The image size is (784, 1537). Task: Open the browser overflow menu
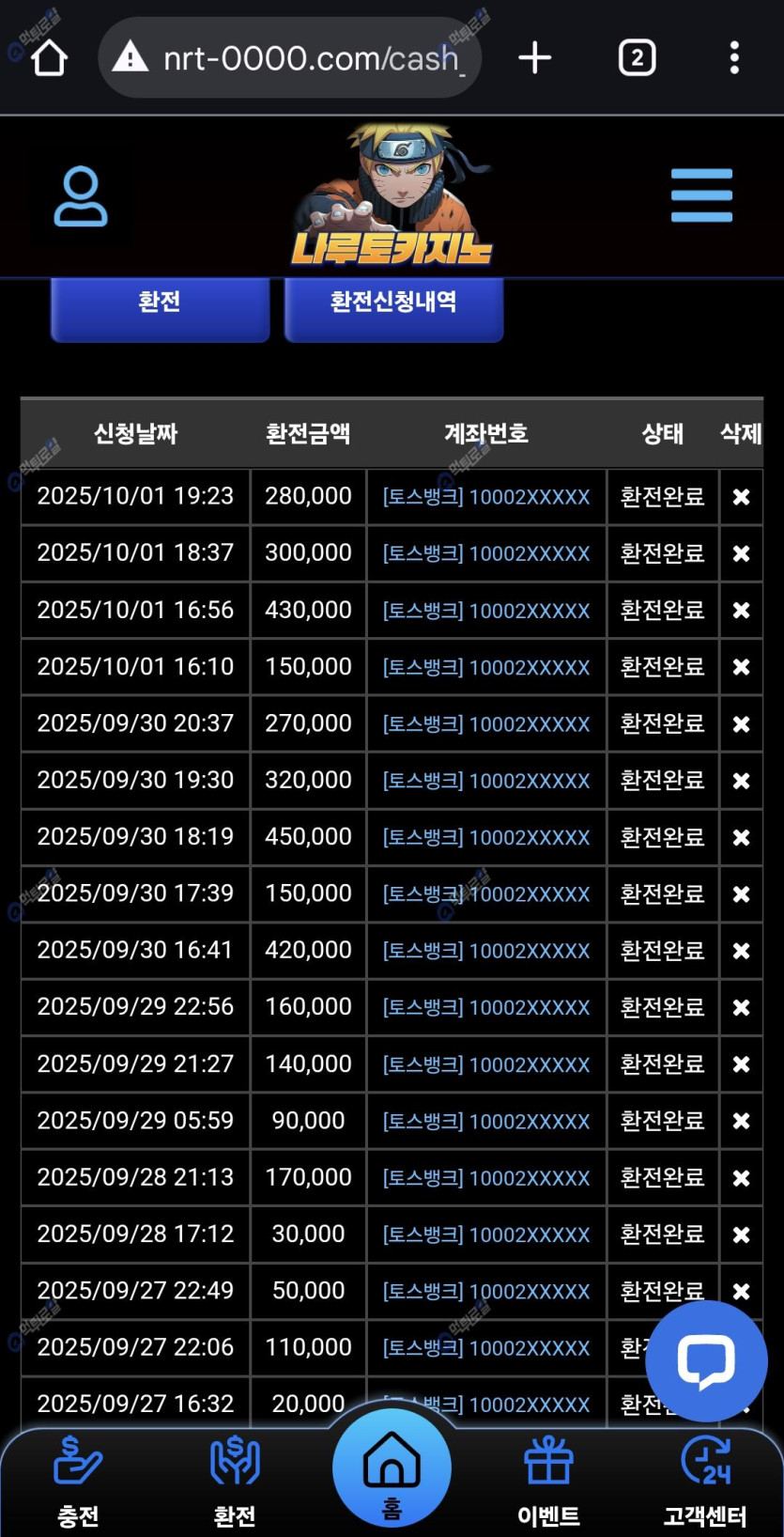click(734, 58)
